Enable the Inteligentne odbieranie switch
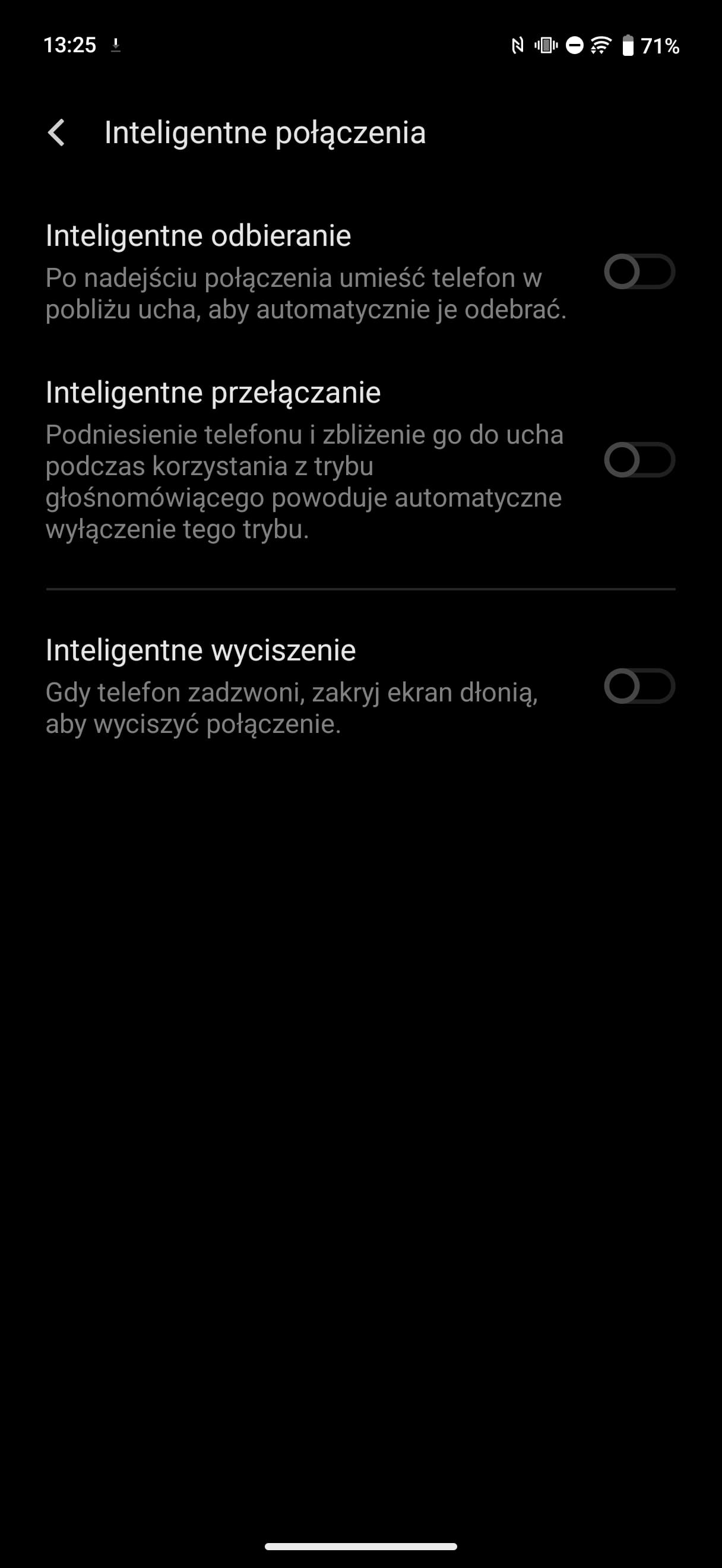Viewport: 722px width, 1568px height. (639, 271)
